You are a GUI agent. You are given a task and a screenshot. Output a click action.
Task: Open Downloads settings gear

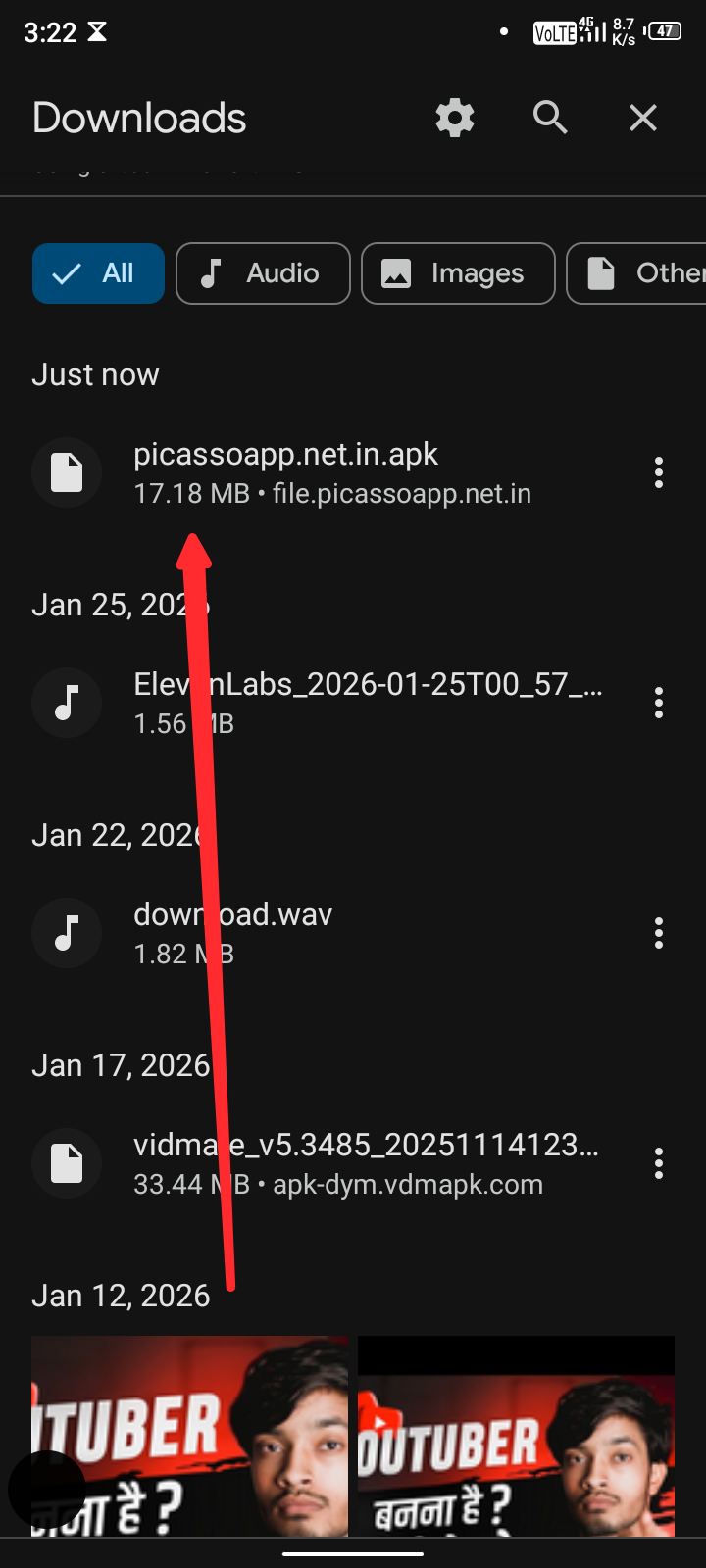point(455,119)
